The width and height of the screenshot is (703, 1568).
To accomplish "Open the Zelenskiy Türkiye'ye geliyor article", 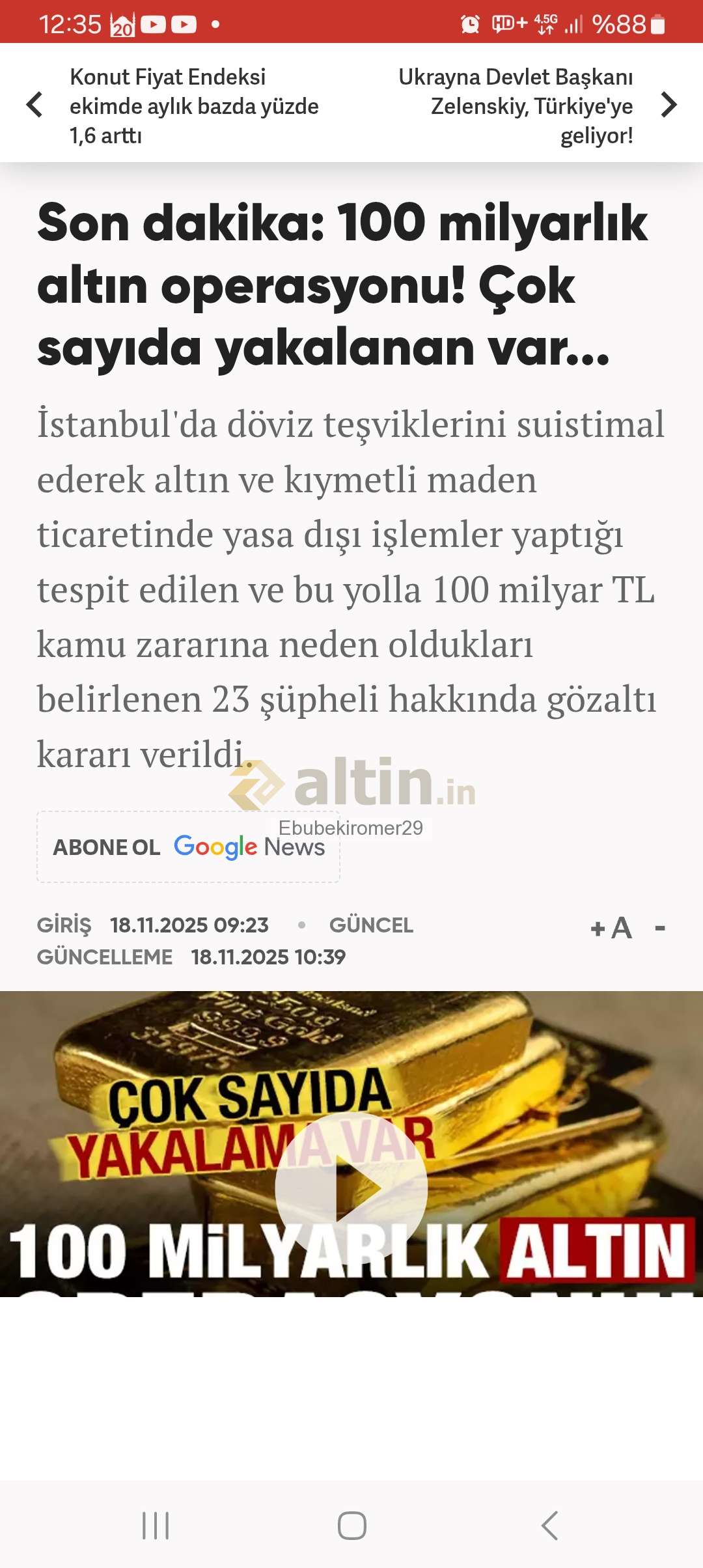I will [516, 106].
